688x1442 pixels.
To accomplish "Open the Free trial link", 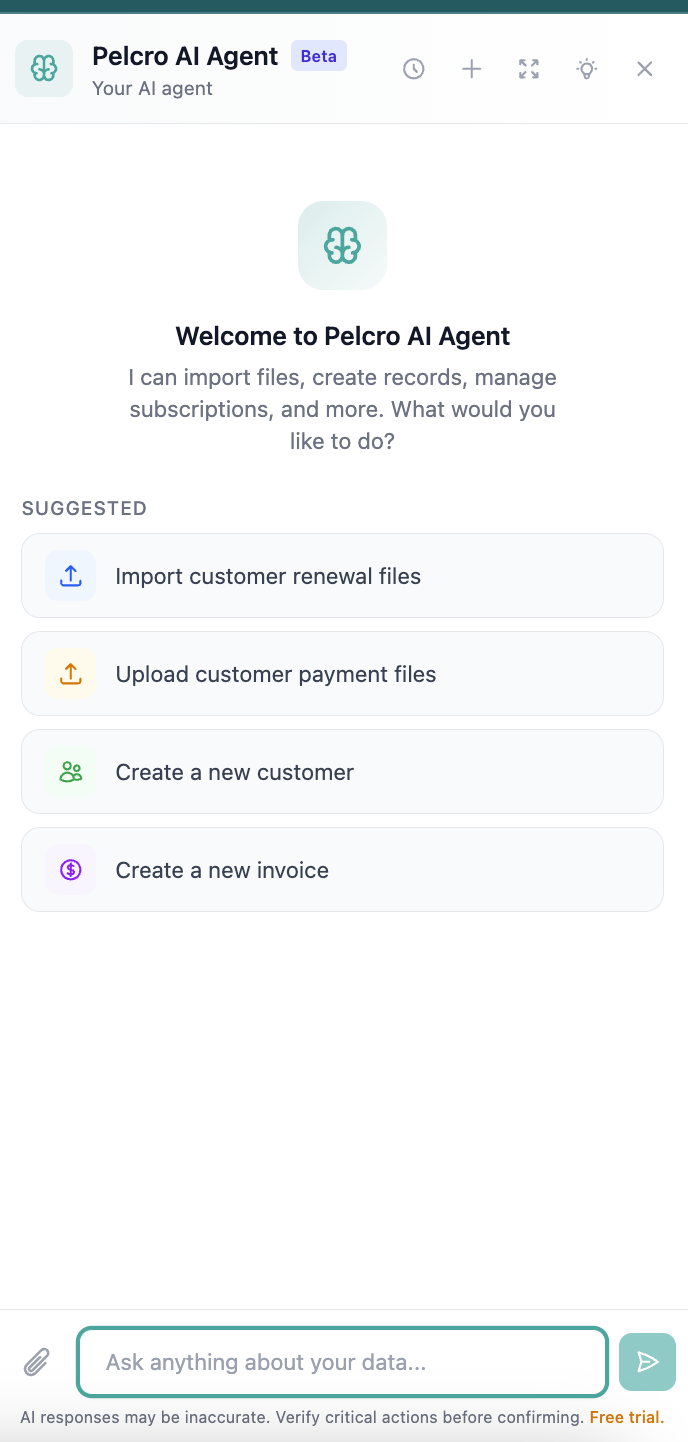I will (x=627, y=1417).
